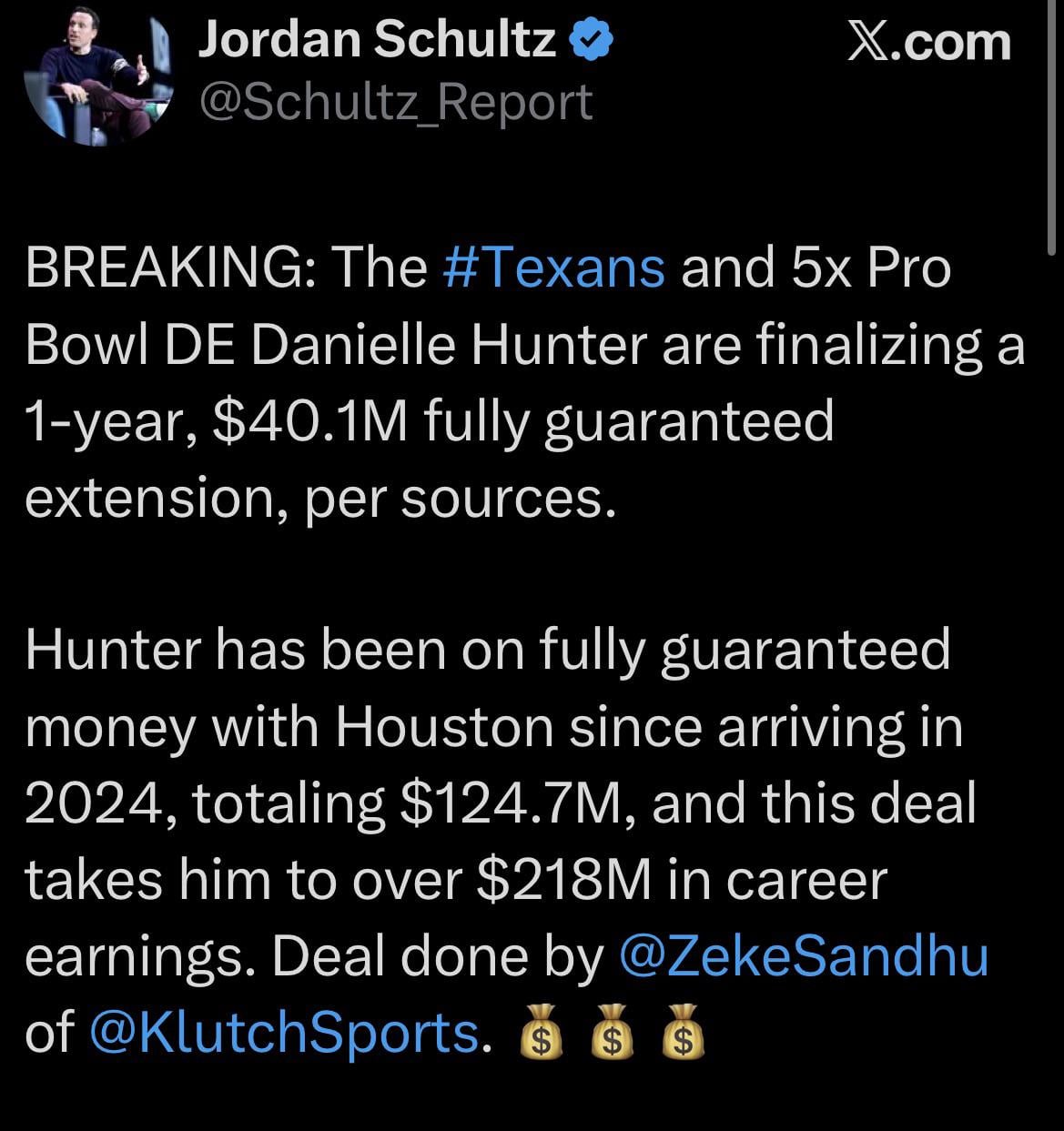Open the @Schultz_Report profile handle

point(395,102)
